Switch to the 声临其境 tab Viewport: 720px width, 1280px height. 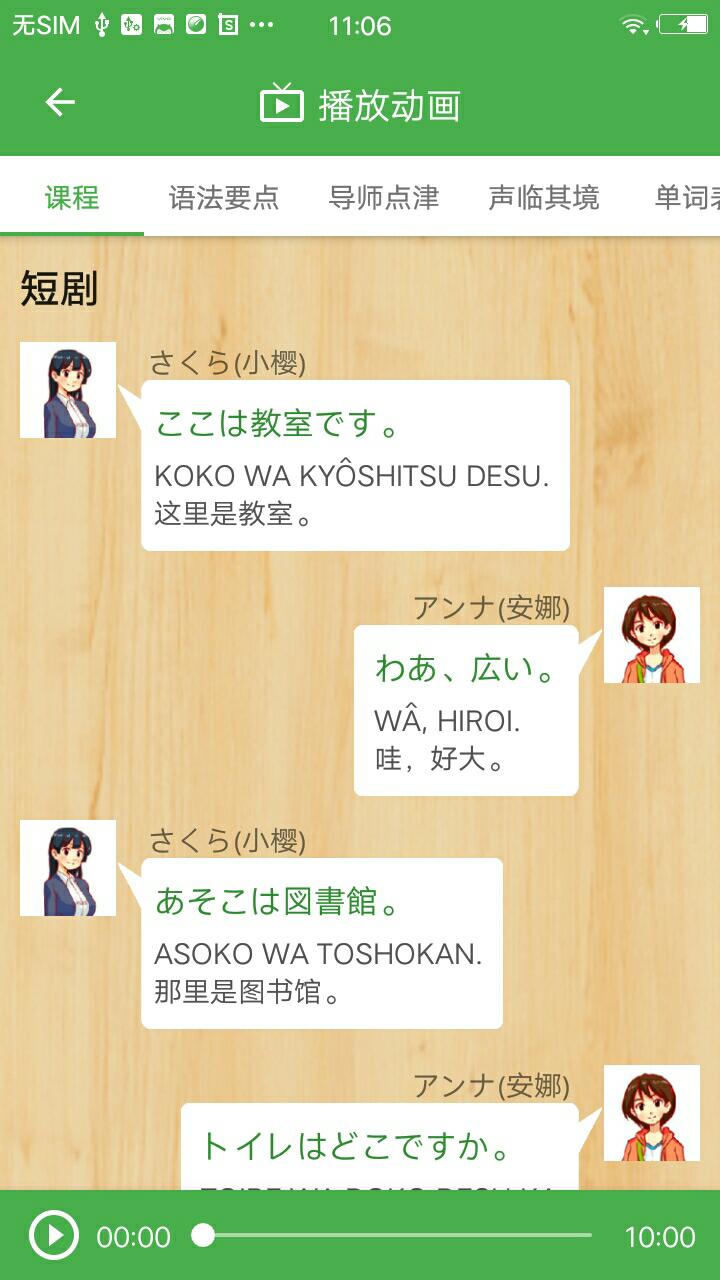pyautogui.click(x=543, y=198)
